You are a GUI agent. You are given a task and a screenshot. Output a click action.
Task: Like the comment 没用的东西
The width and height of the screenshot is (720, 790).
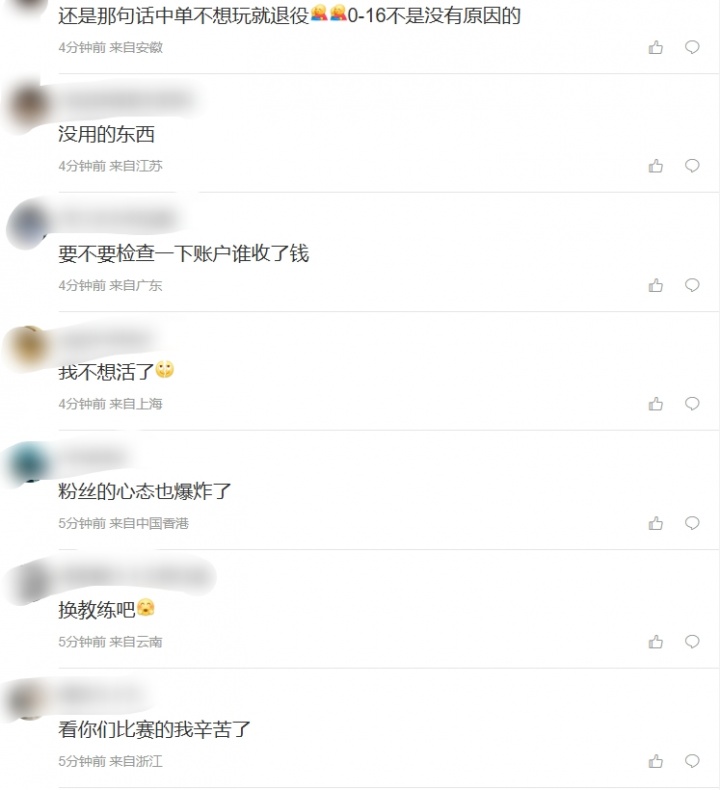point(656,166)
